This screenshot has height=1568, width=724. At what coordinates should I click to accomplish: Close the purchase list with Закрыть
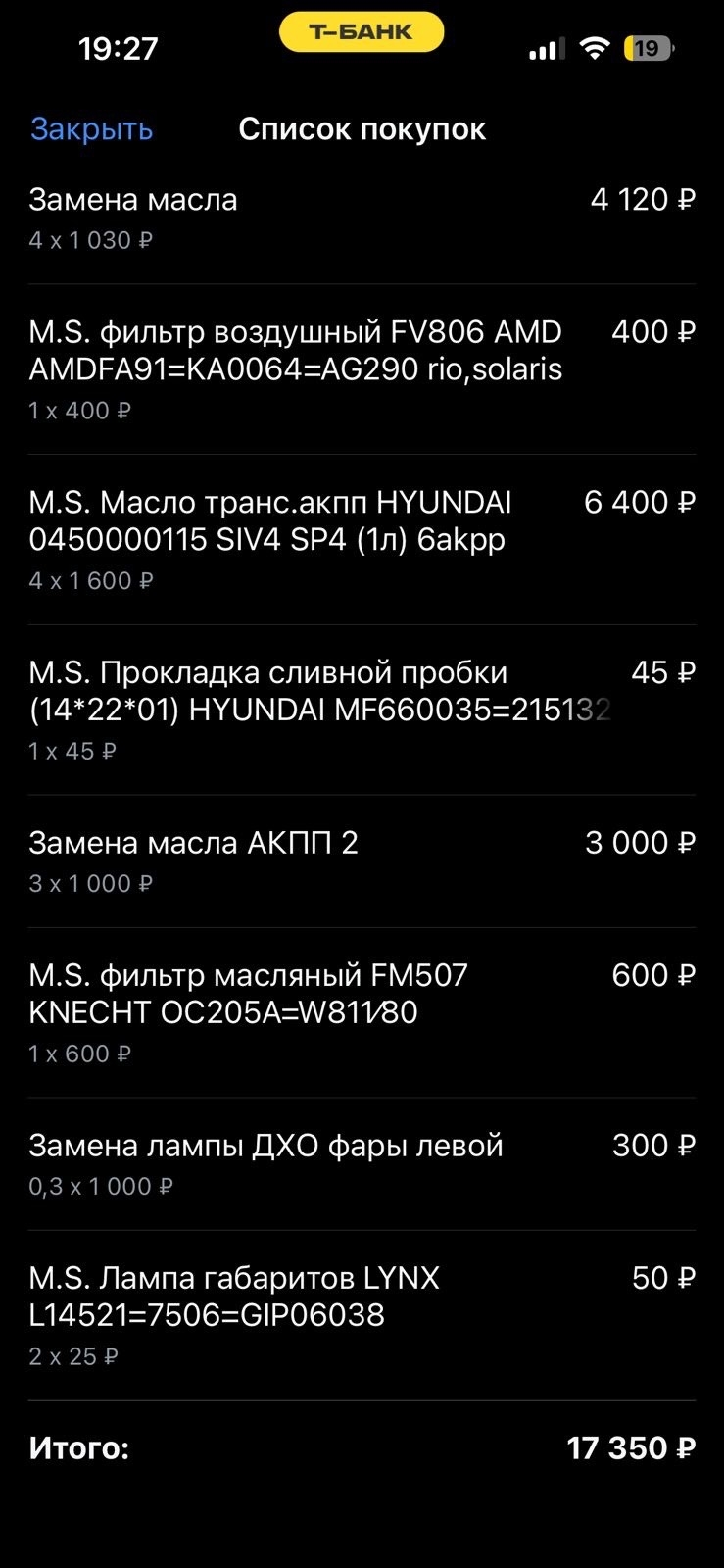[x=91, y=129]
